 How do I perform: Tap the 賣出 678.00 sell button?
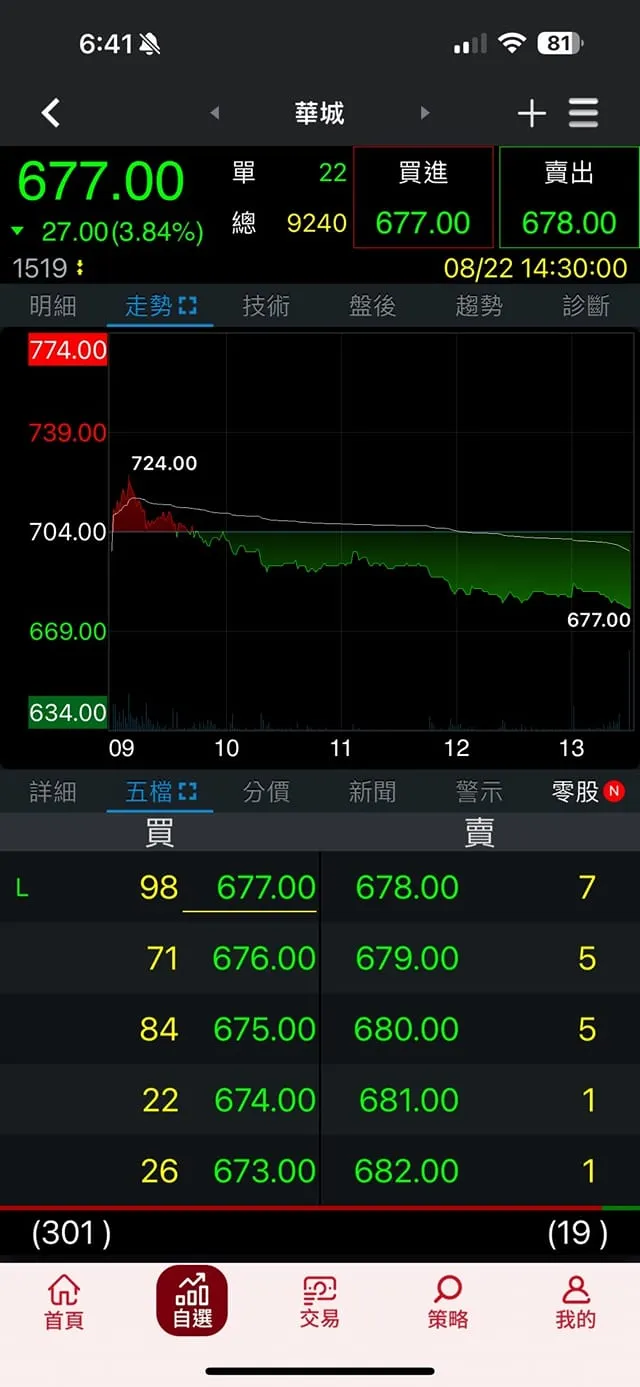569,198
